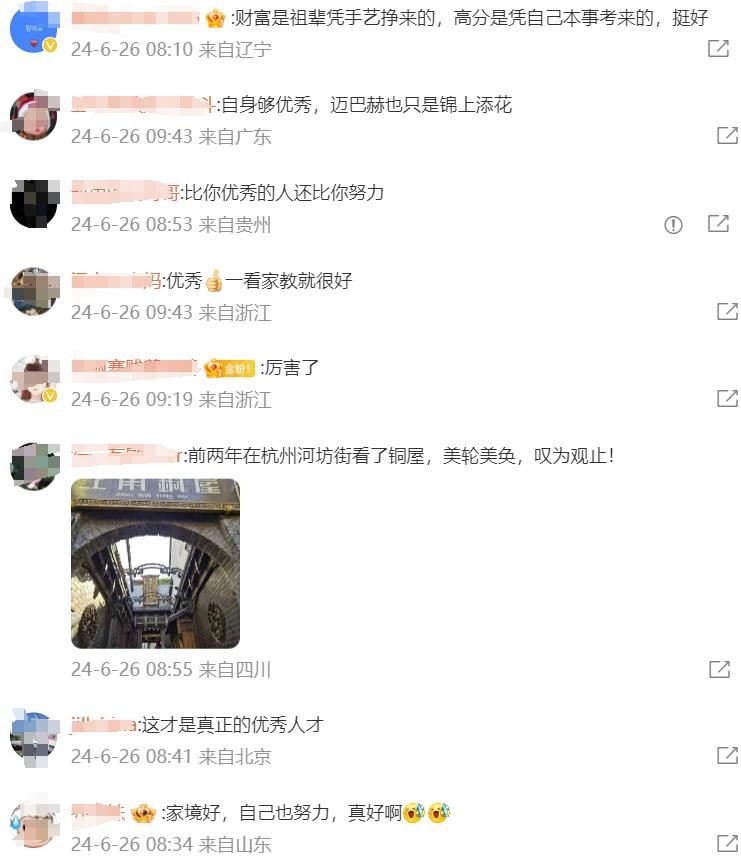Share the comment 一看家教就很好
This screenshot has height=856, width=741.
727,311
